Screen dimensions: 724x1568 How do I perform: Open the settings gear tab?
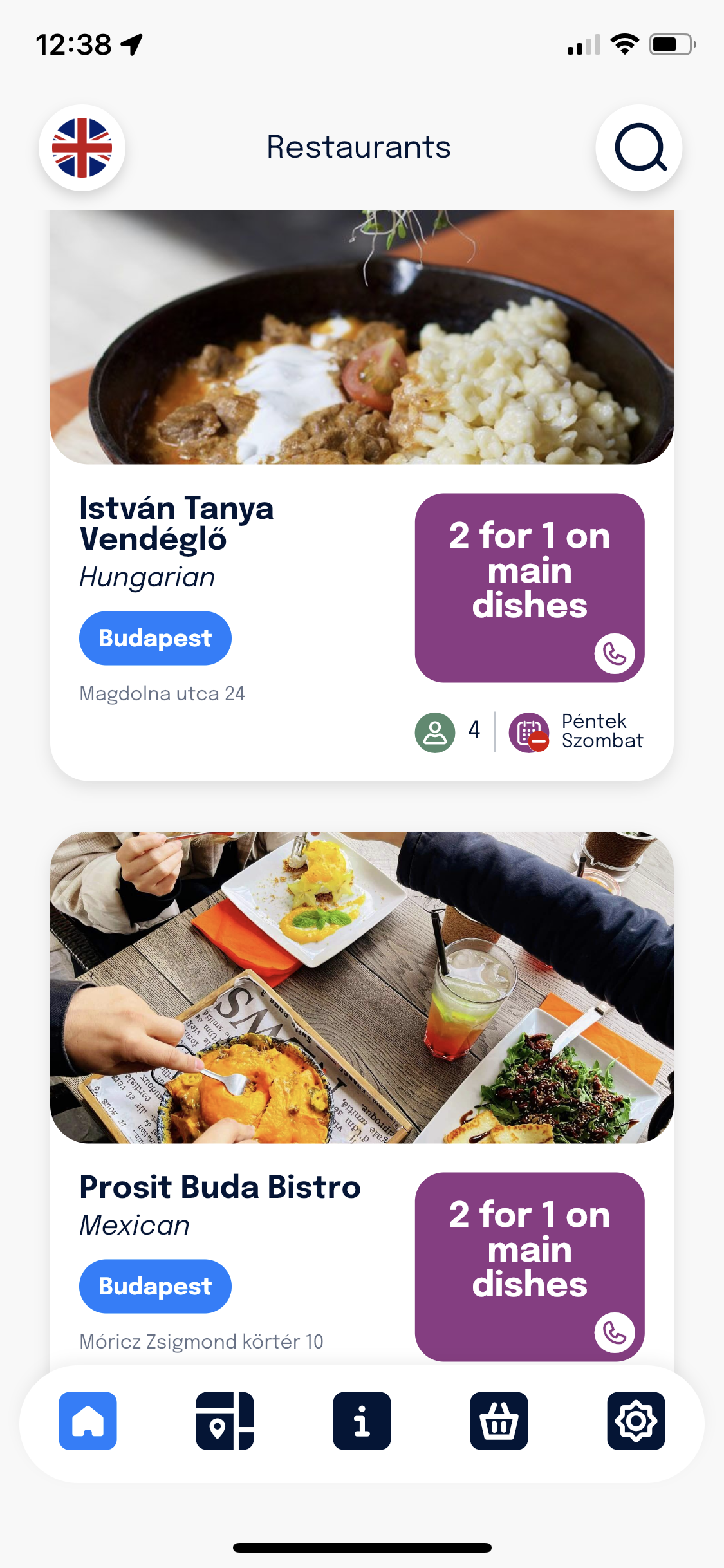click(x=636, y=1421)
